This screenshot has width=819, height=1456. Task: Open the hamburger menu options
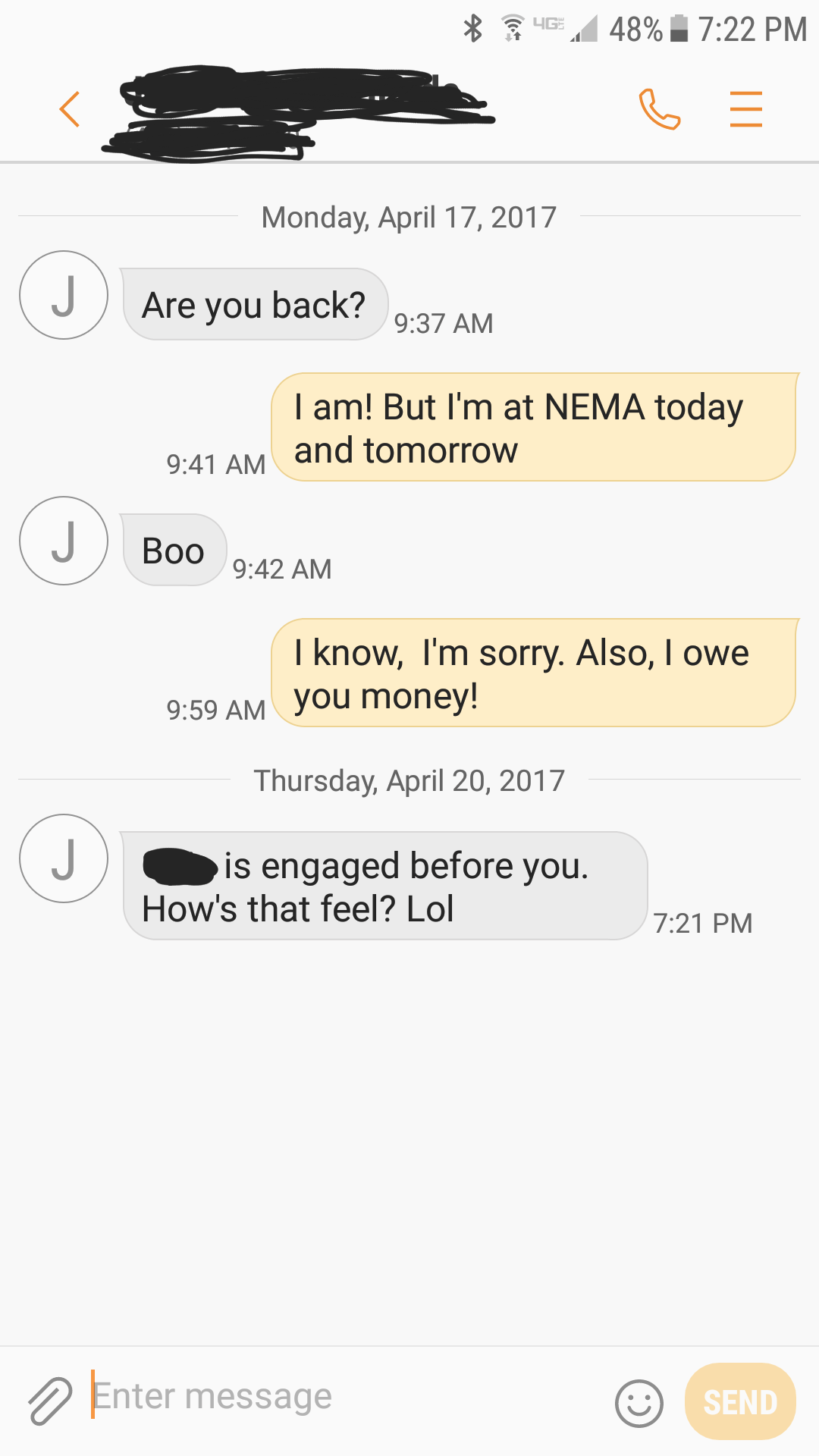pyautogui.click(x=745, y=109)
